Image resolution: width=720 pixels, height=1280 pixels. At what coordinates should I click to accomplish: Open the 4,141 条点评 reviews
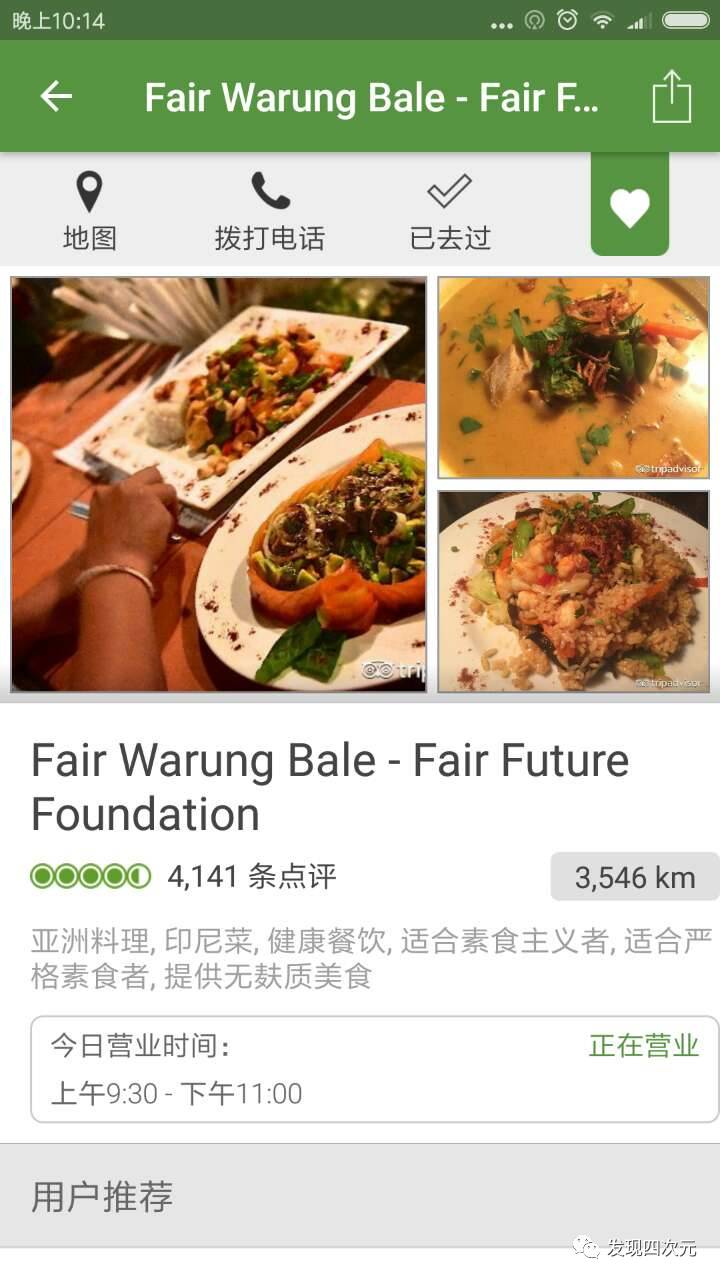click(x=251, y=877)
